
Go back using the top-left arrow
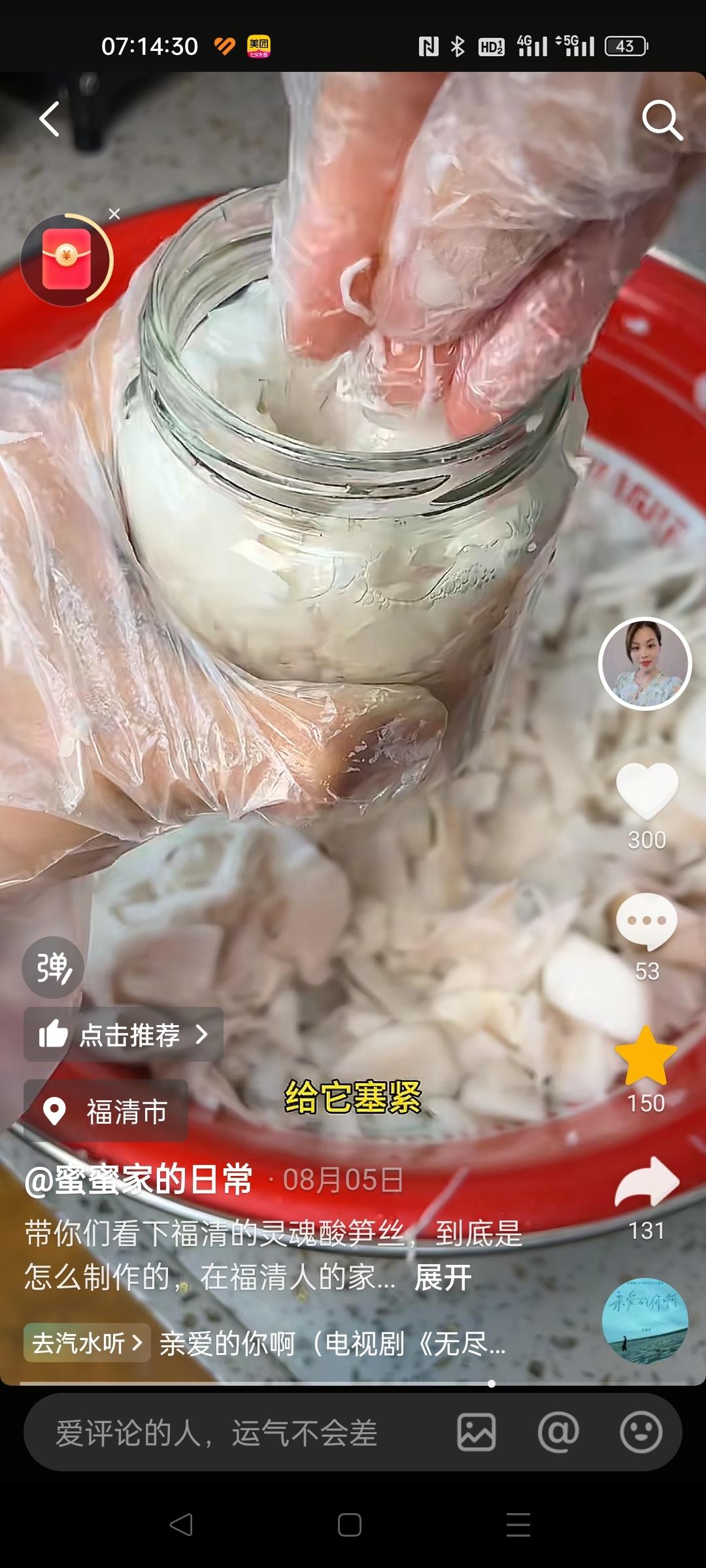click(x=50, y=119)
